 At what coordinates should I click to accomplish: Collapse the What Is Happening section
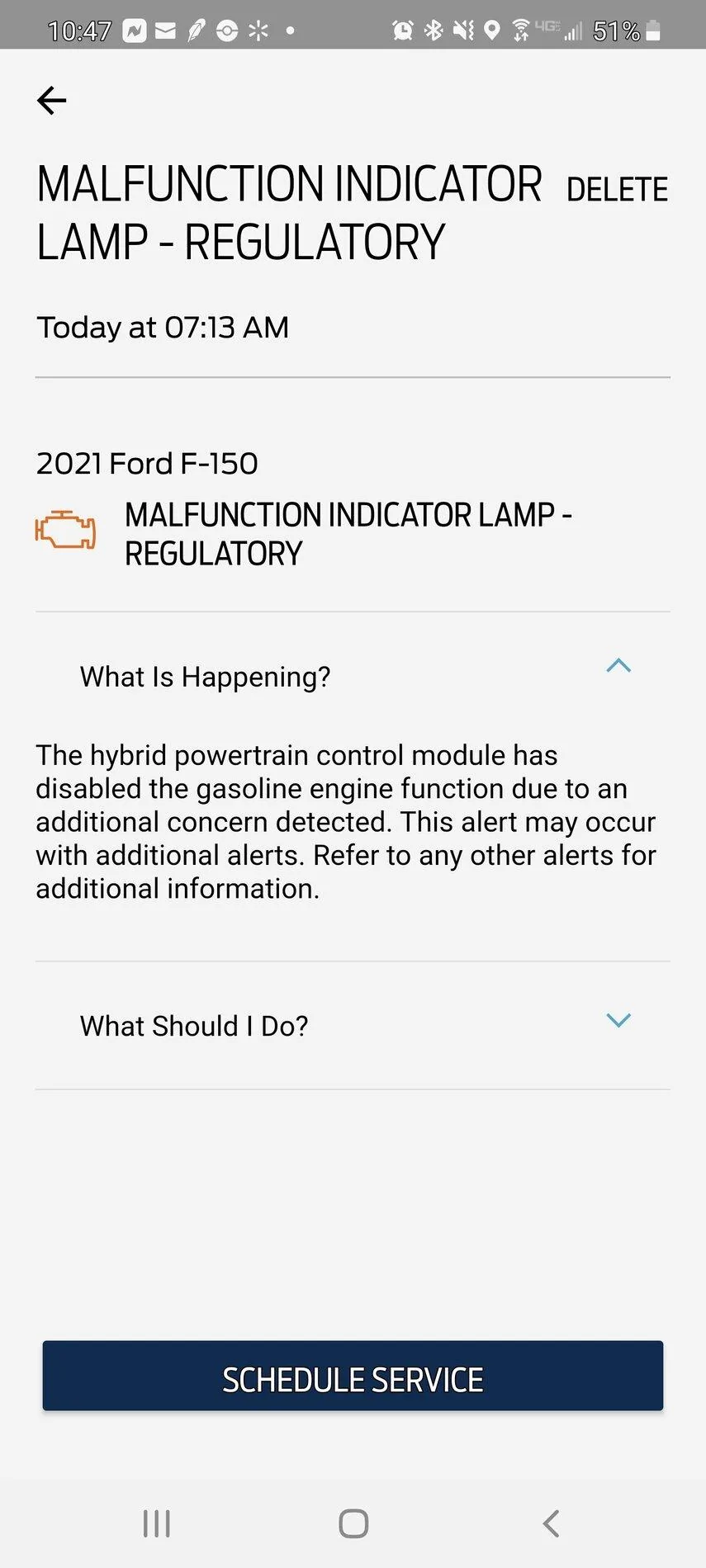(618, 667)
